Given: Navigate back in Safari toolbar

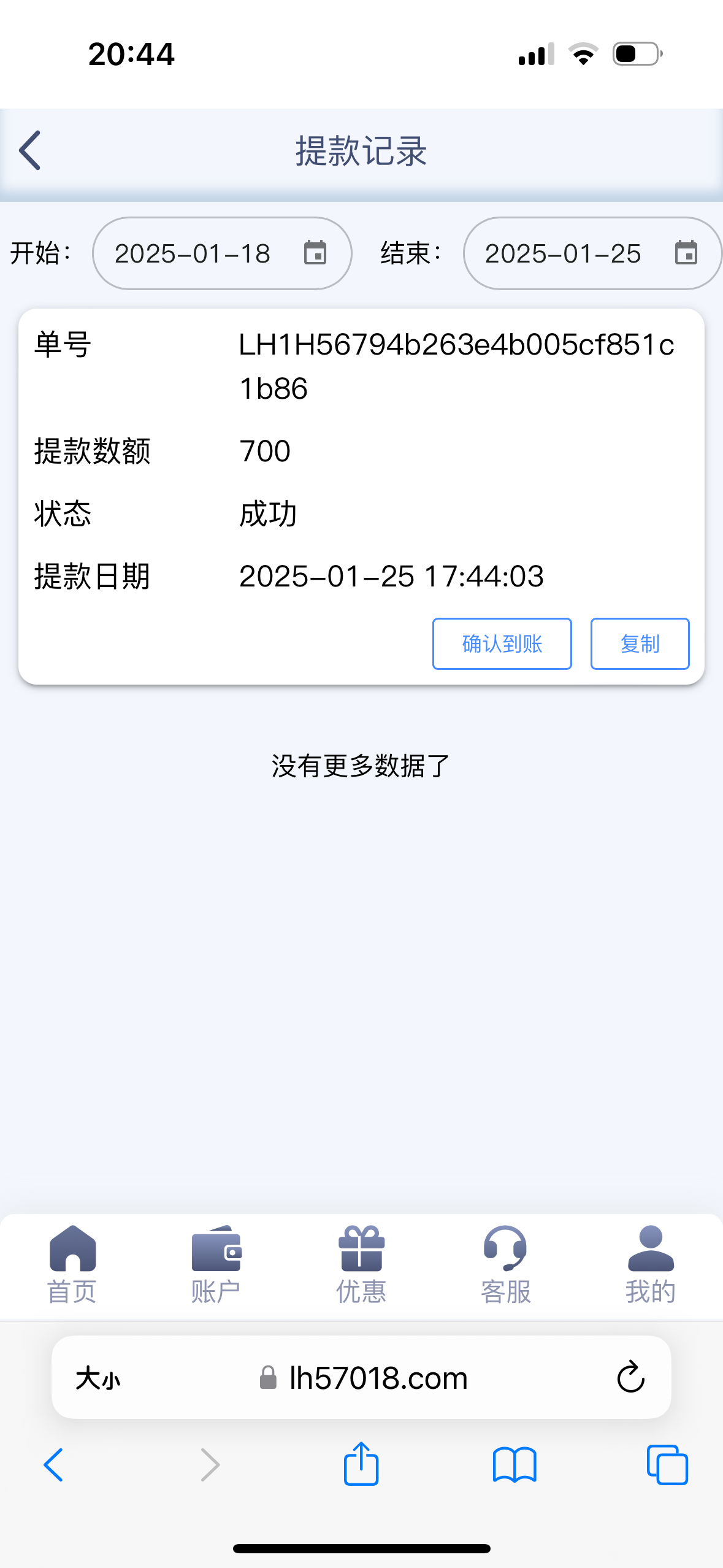Looking at the screenshot, I should tap(53, 1465).
